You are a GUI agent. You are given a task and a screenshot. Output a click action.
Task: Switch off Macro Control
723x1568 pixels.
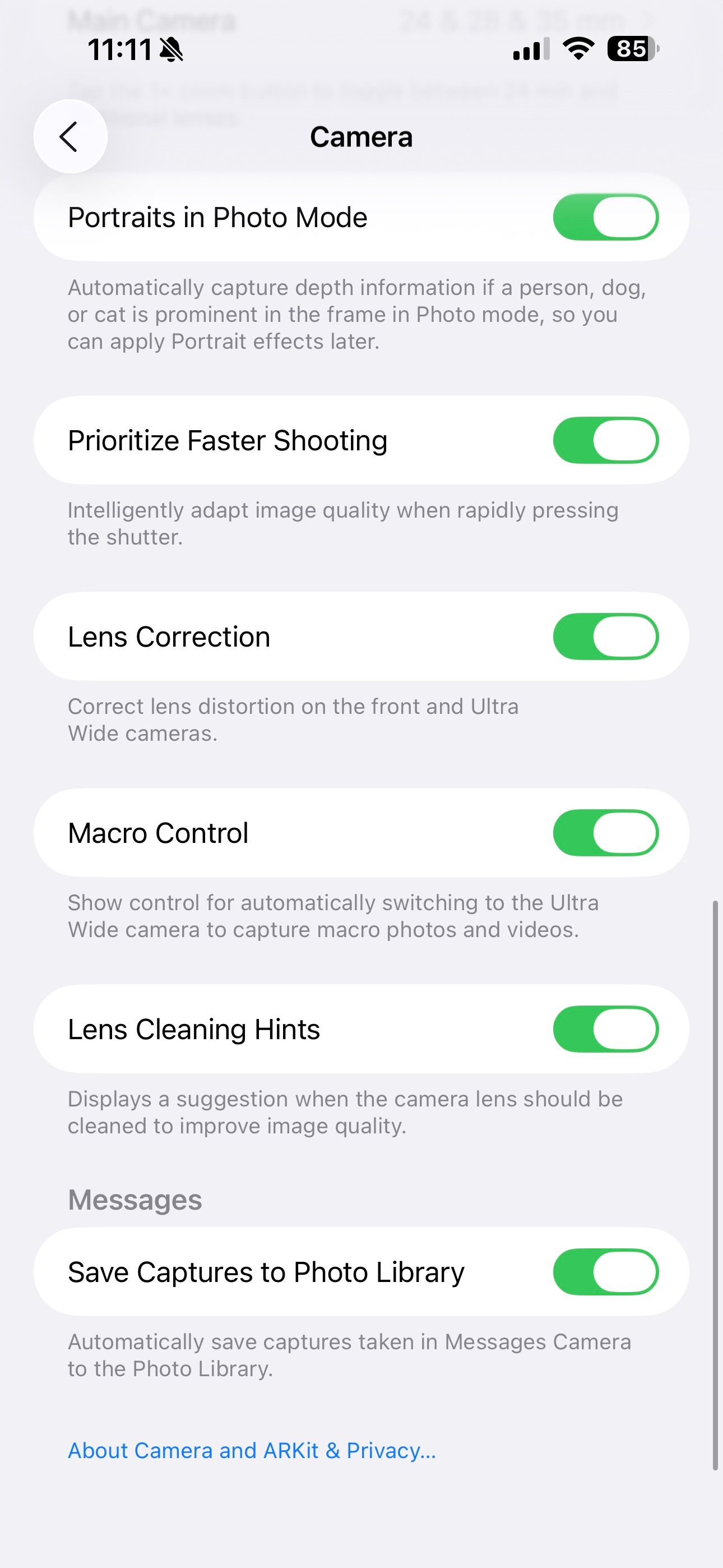pyautogui.click(x=605, y=833)
